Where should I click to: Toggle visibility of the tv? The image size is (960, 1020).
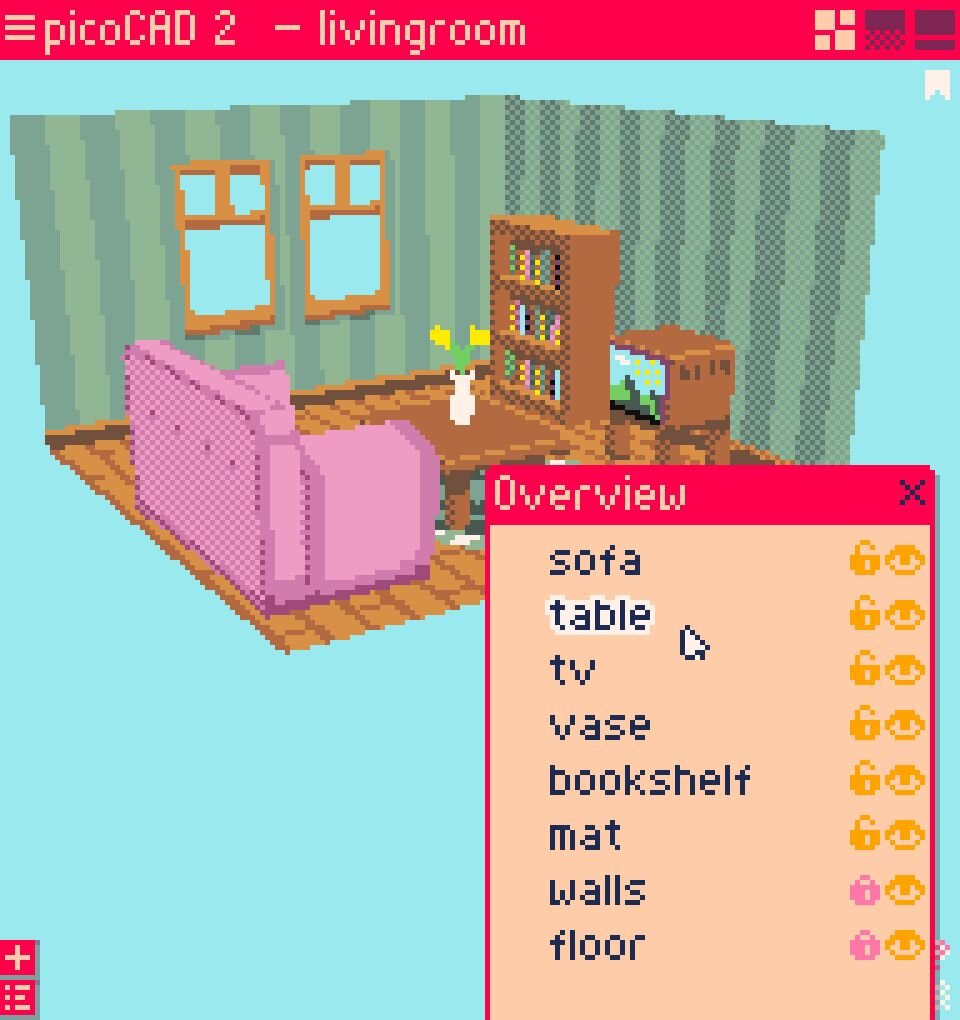point(906,670)
